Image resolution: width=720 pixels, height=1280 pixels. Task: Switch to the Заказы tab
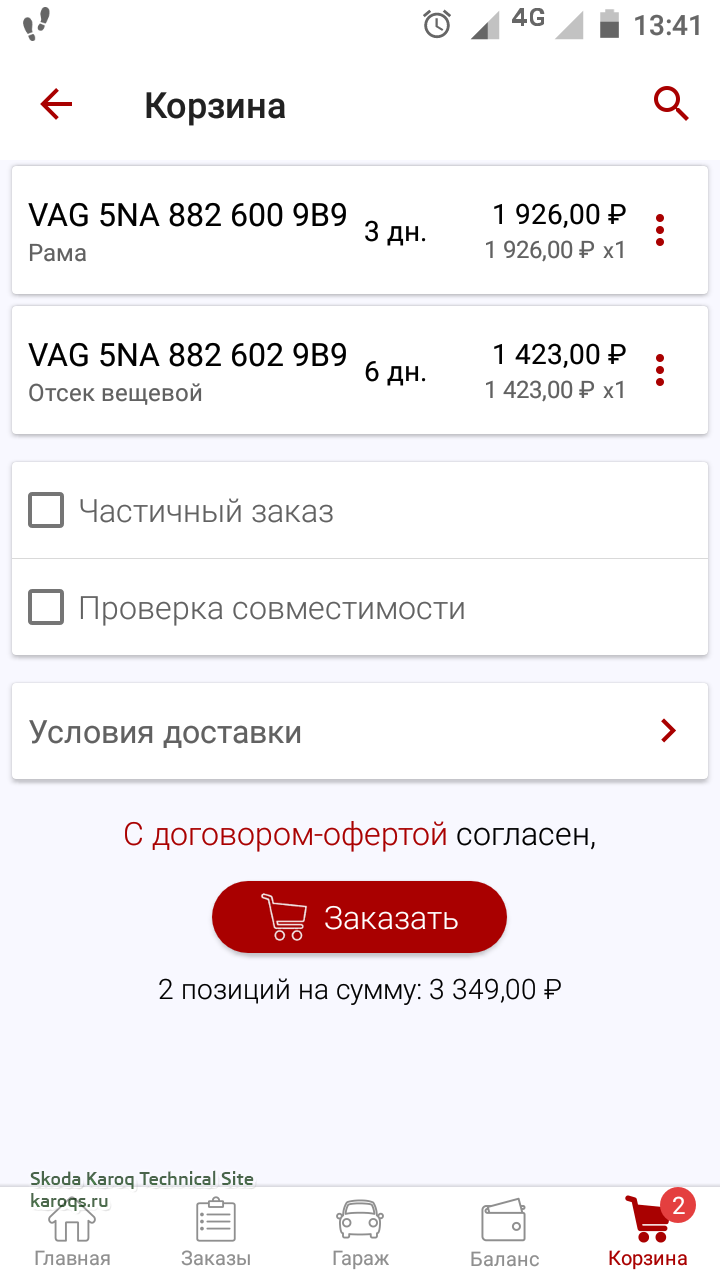(216, 1234)
